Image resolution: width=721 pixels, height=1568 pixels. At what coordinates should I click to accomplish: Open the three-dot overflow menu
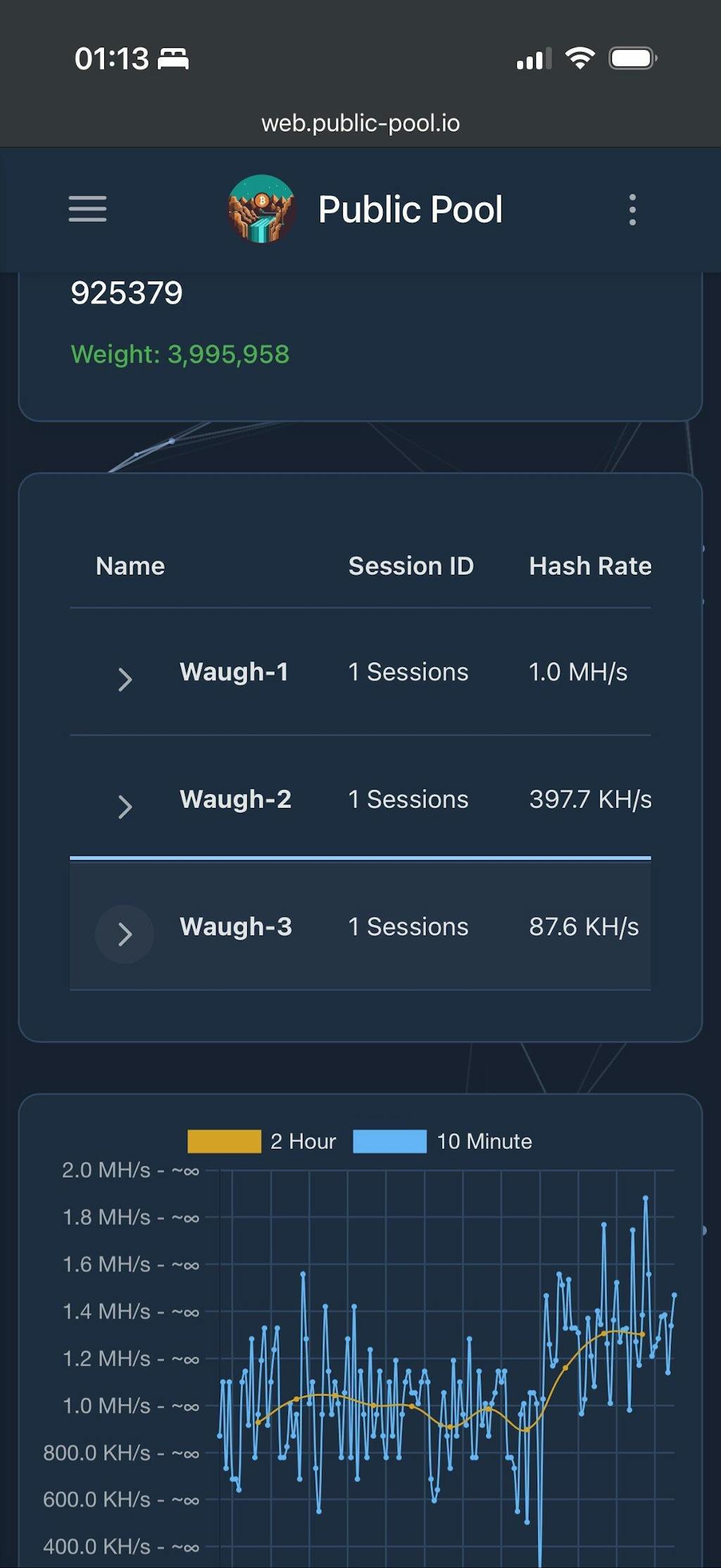pyautogui.click(x=632, y=210)
